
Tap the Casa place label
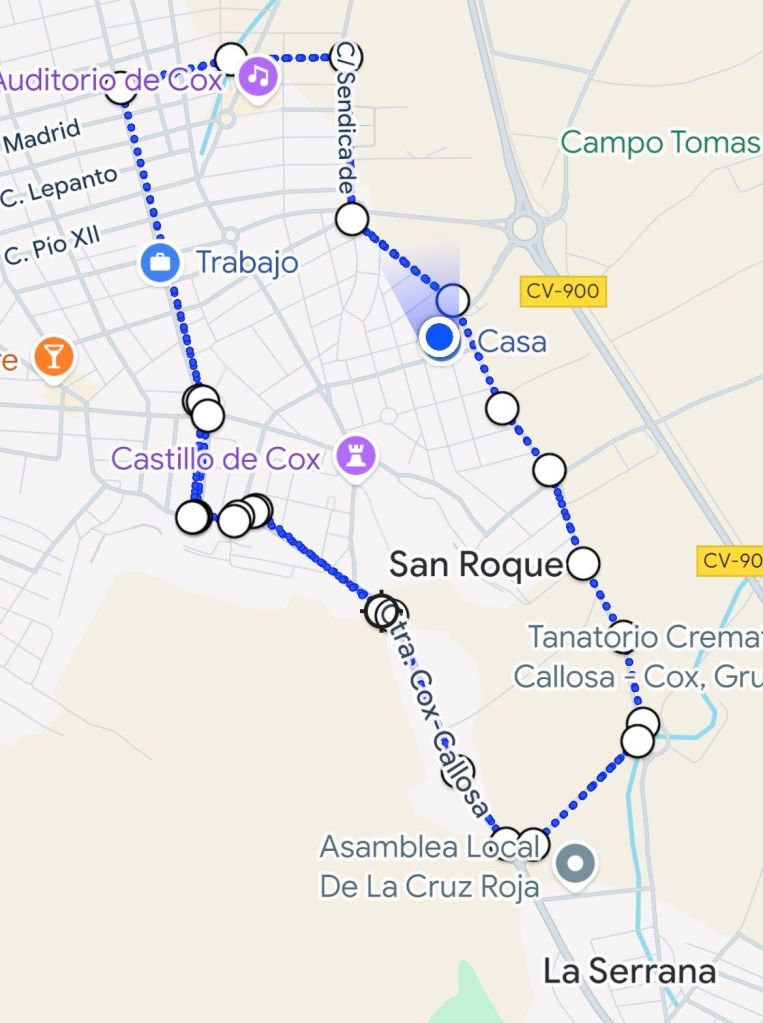coord(512,342)
